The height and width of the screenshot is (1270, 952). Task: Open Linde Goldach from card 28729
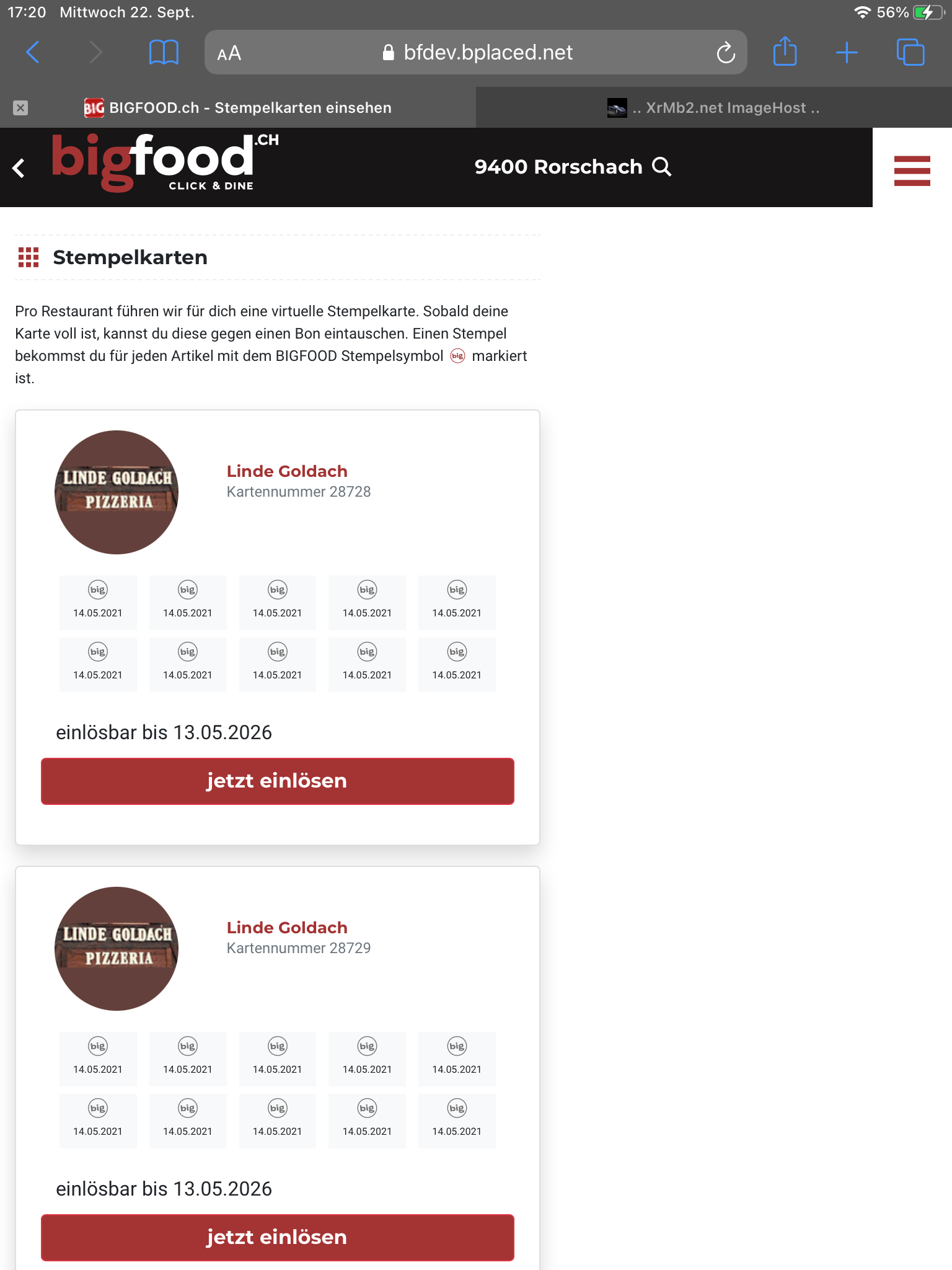coord(287,928)
